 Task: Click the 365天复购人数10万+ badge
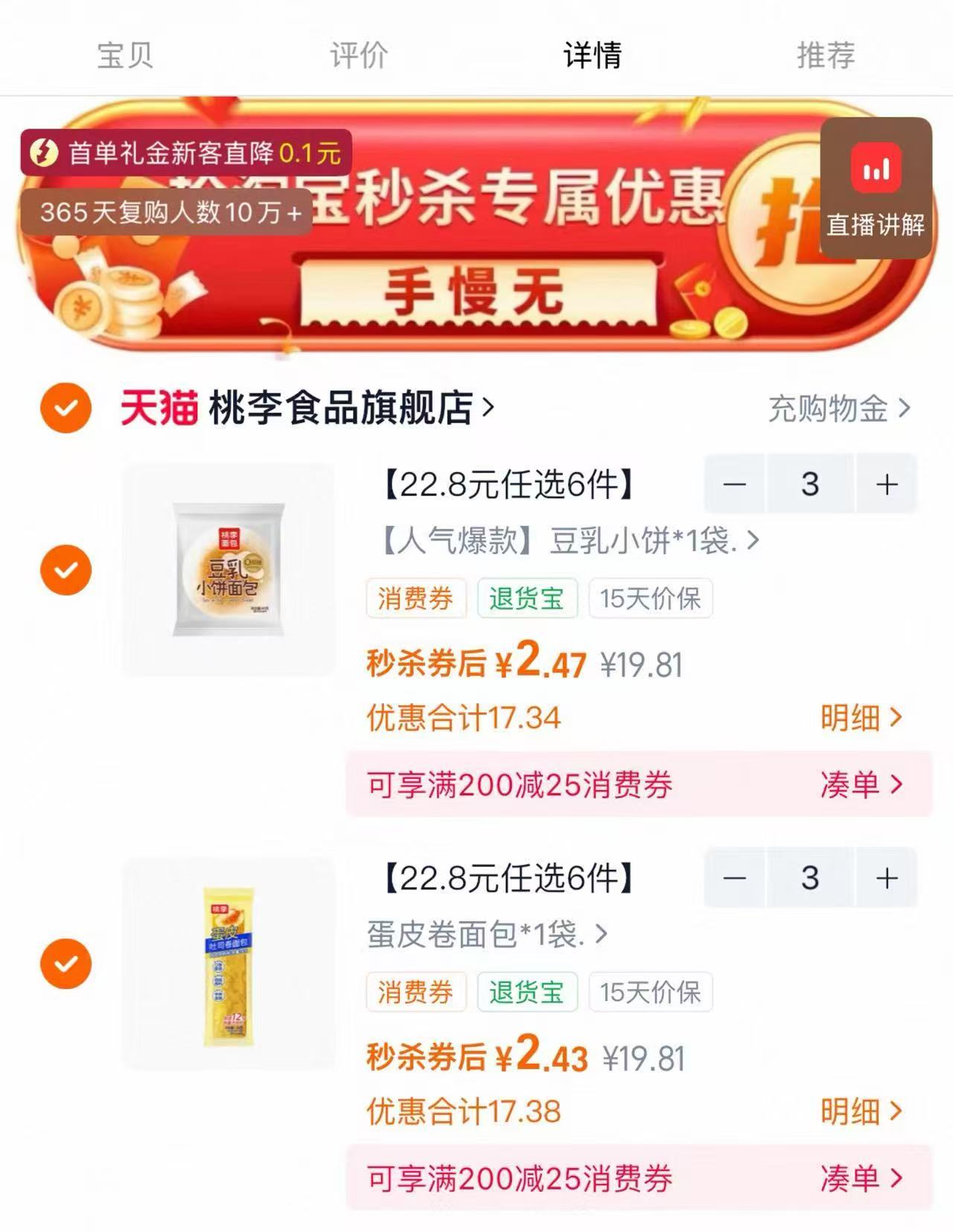(165, 213)
